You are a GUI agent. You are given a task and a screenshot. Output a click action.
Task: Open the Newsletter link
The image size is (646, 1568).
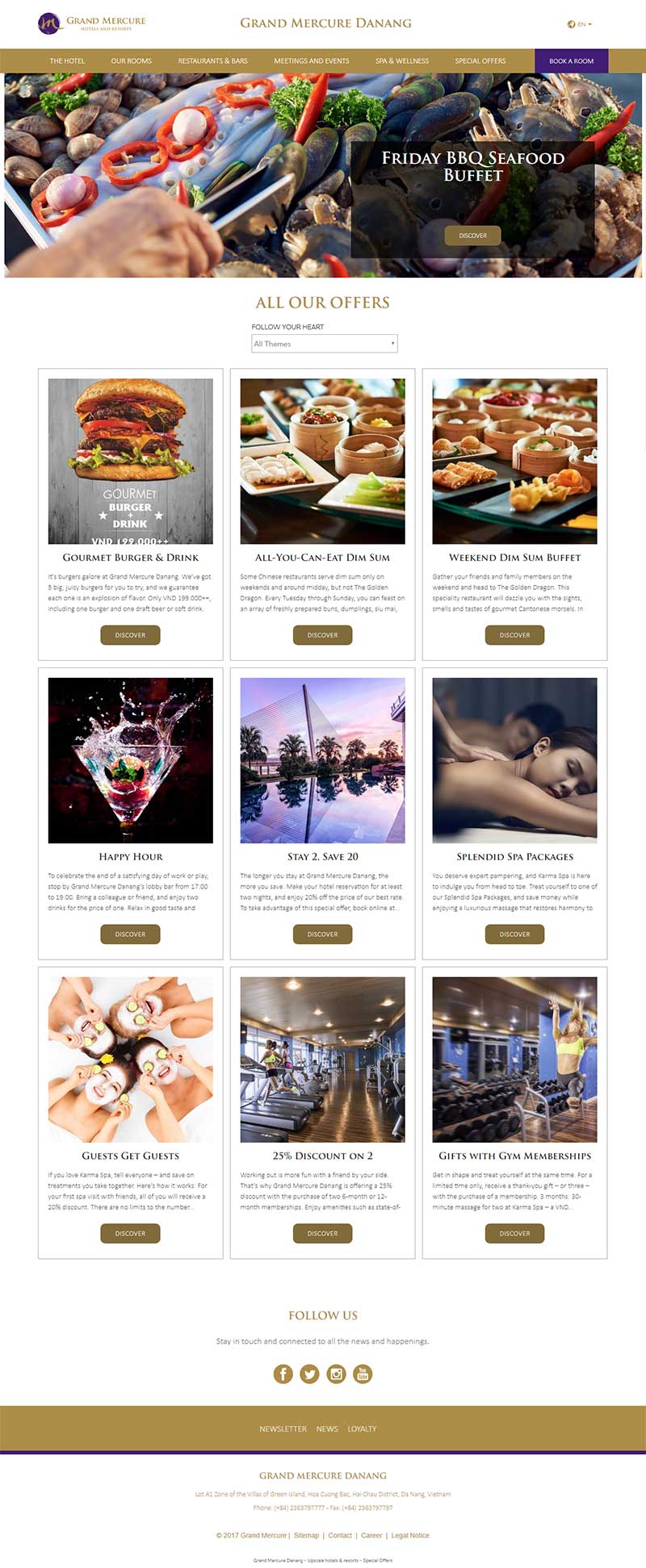pyautogui.click(x=283, y=1429)
